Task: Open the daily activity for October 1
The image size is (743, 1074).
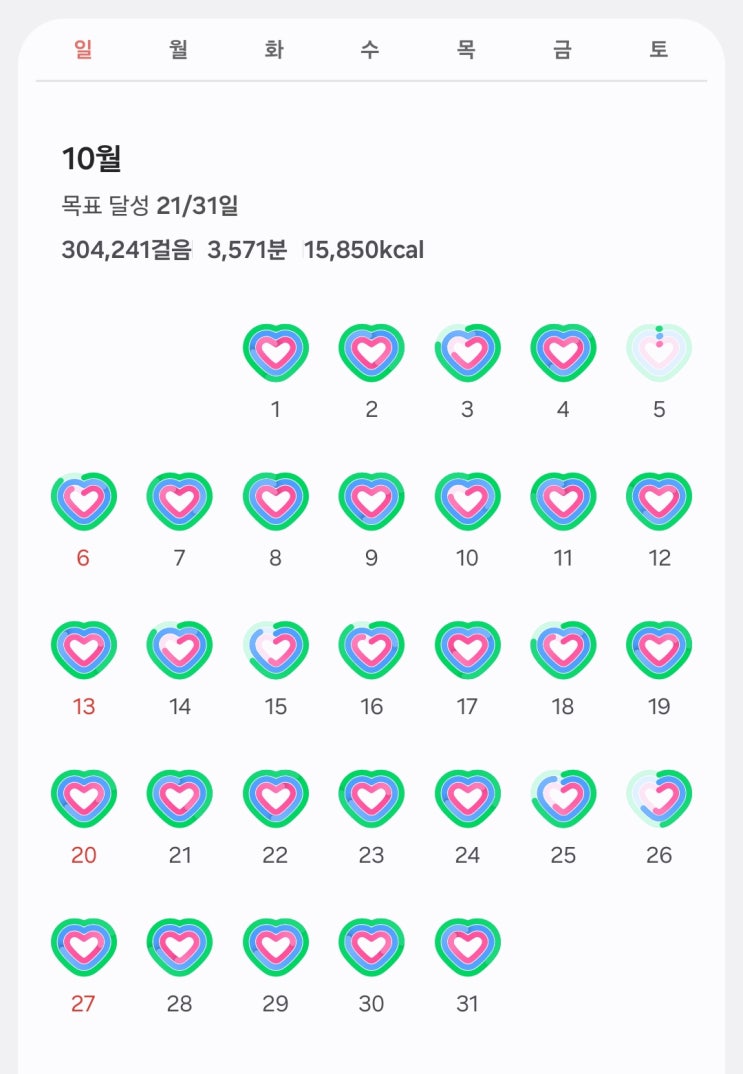Action: (275, 353)
